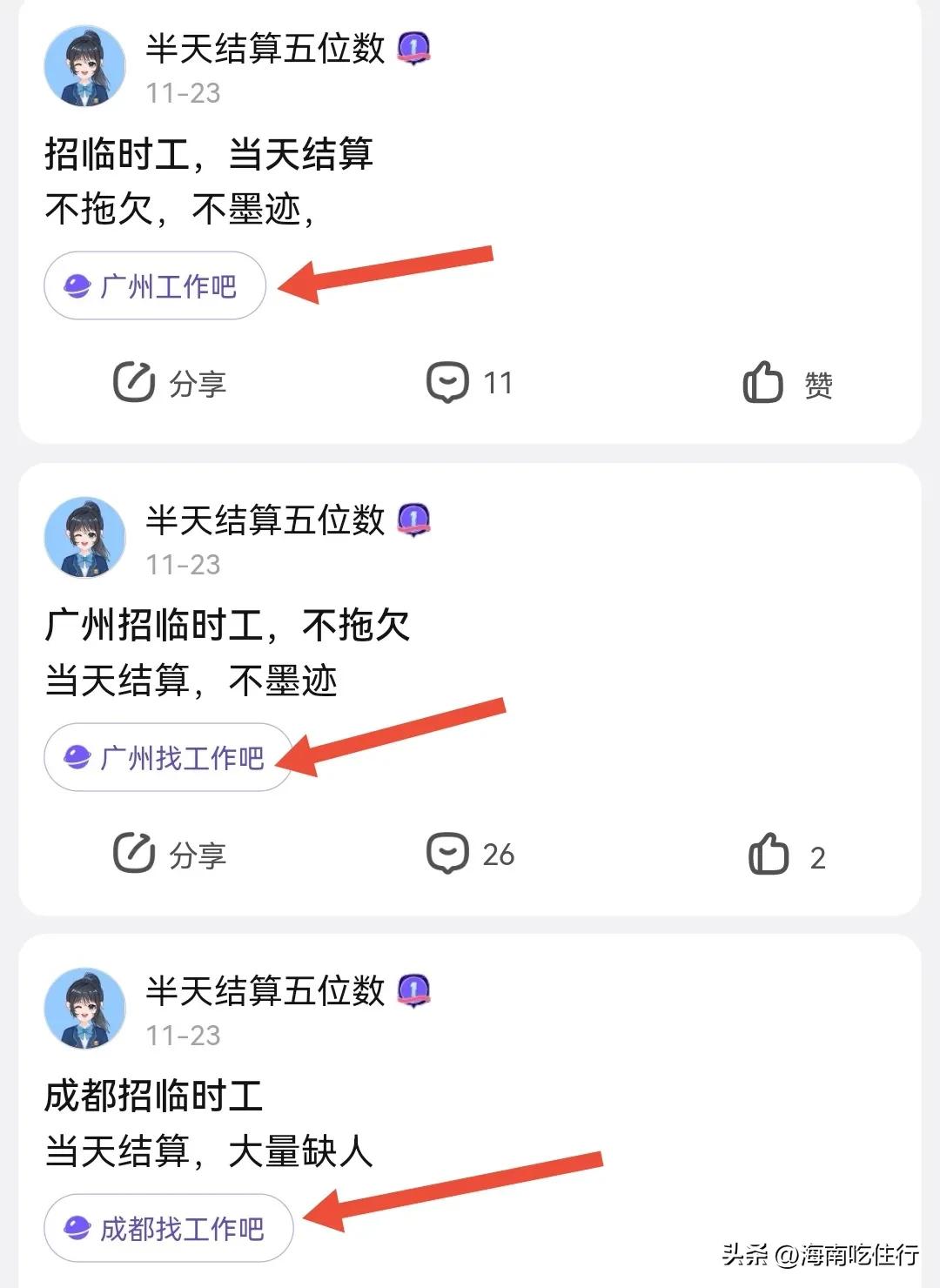
Task: Open the 成都找工作吧 community tag
Action: pyautogui.click(x=168, y=1228)
